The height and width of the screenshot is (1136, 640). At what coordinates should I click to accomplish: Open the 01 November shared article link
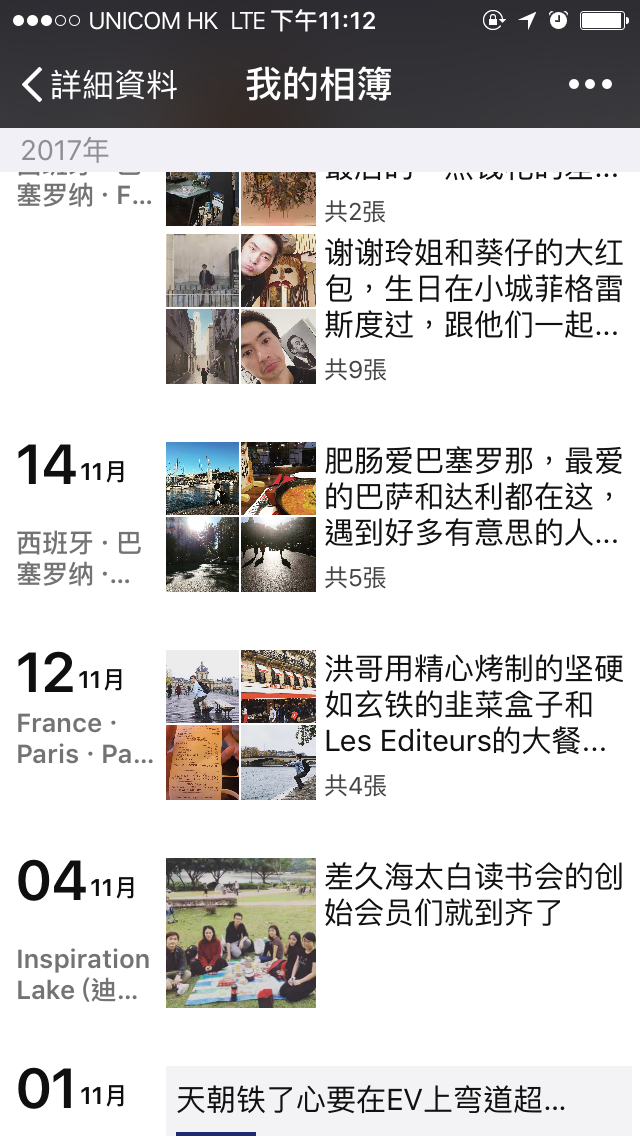coord(399,1100)
